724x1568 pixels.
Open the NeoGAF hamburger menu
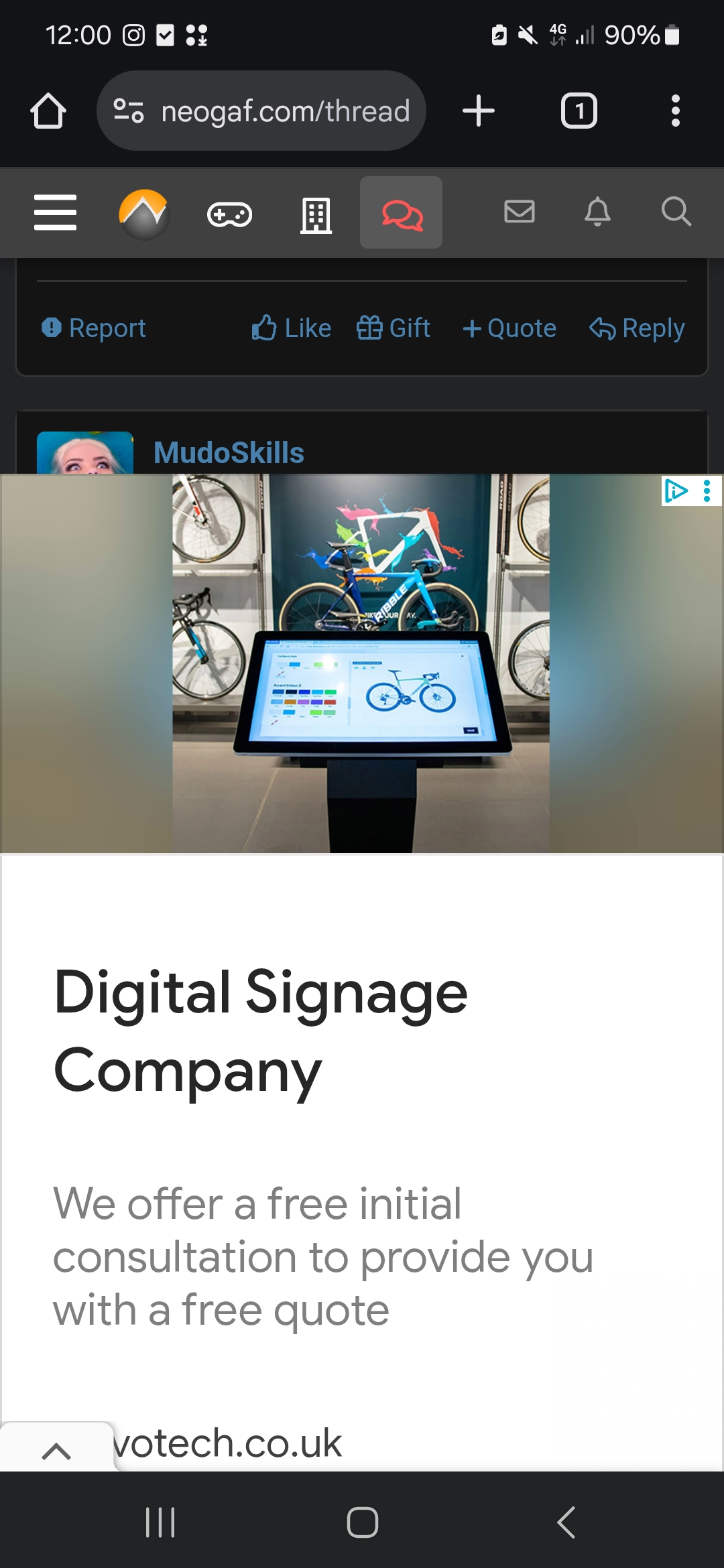(55, 212)
